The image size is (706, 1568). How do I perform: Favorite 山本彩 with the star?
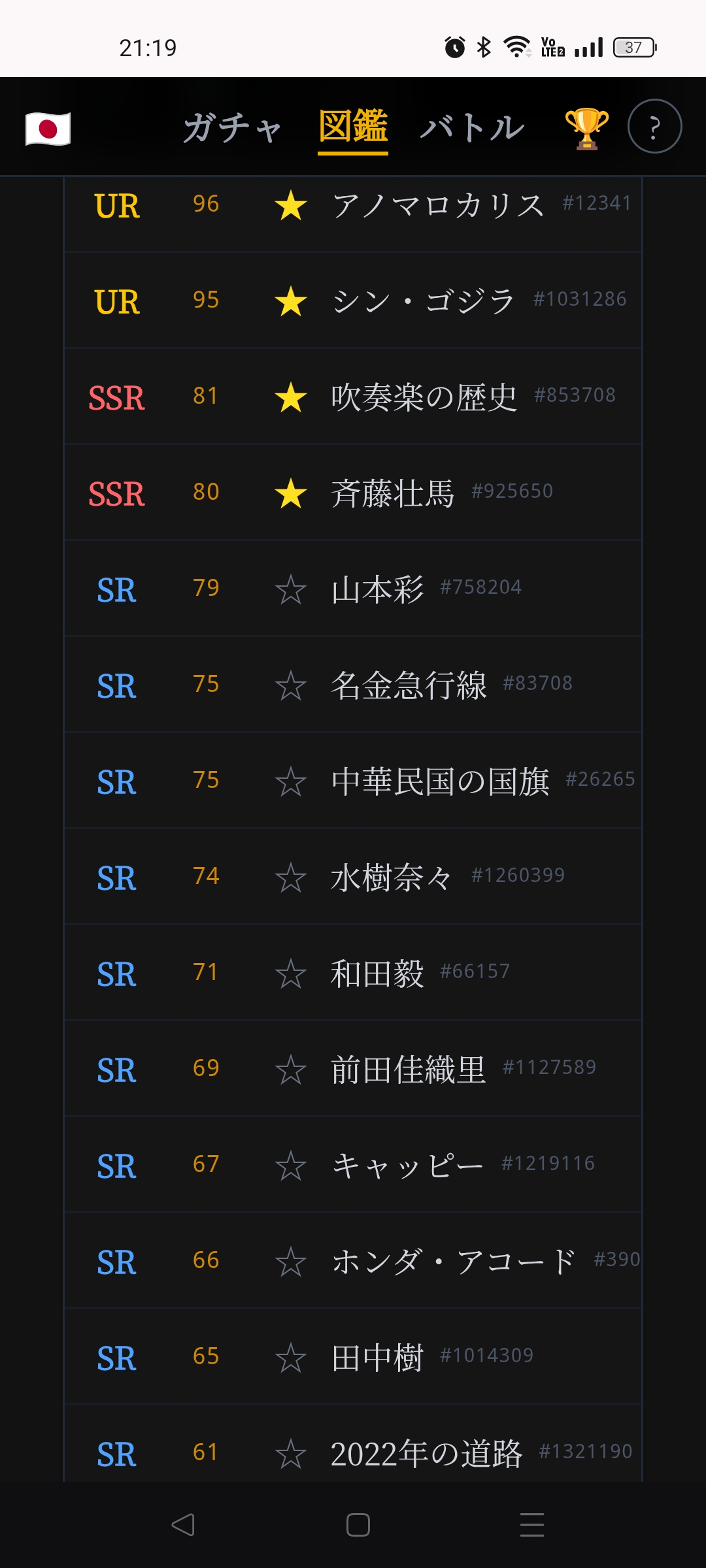click(291, 590)
